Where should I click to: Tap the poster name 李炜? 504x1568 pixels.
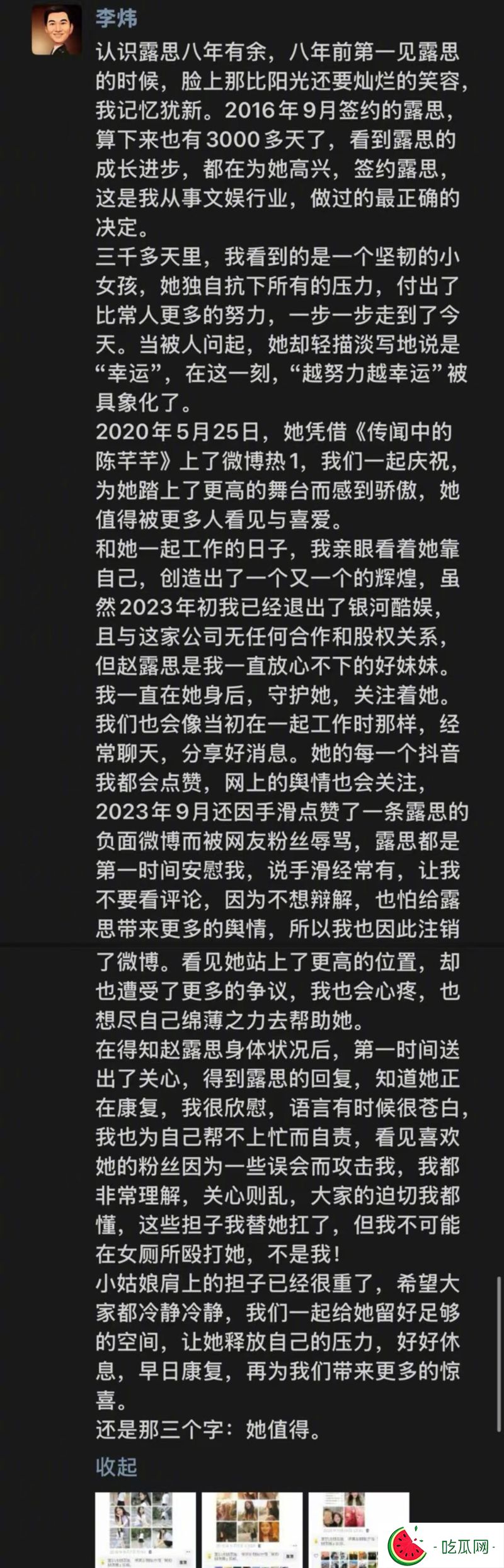coord(116,18)
